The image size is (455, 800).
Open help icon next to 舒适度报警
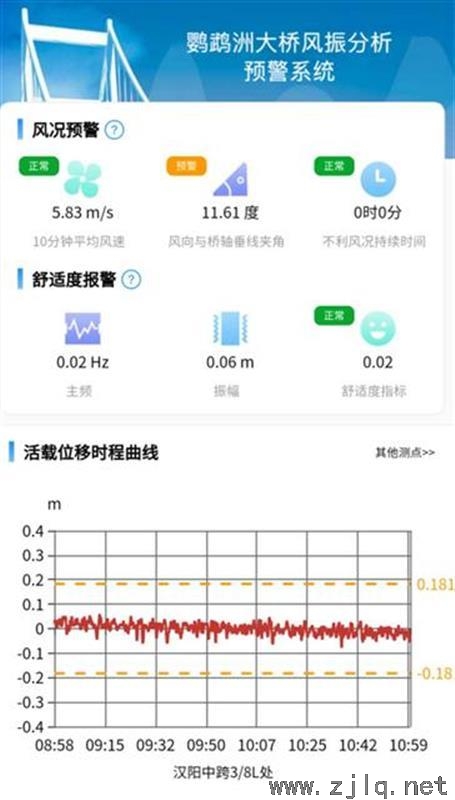point(131,280)
